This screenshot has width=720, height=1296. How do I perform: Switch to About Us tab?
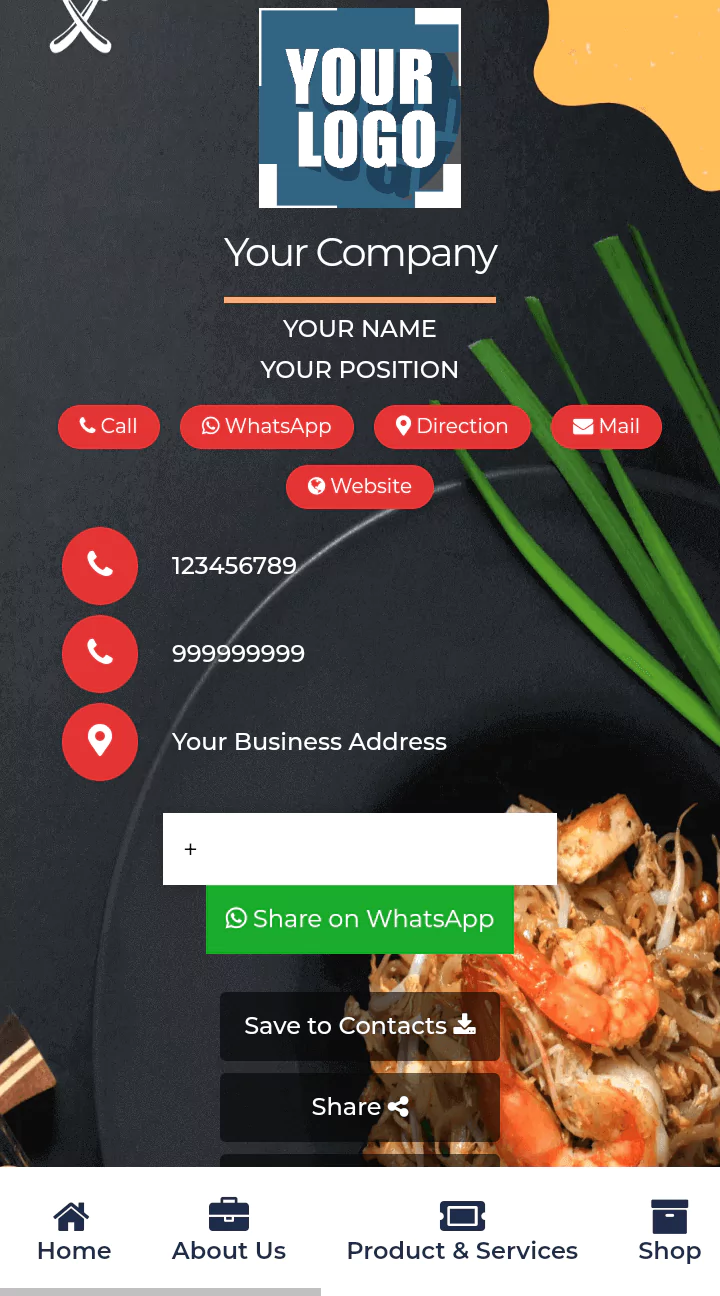(229, 1232)
